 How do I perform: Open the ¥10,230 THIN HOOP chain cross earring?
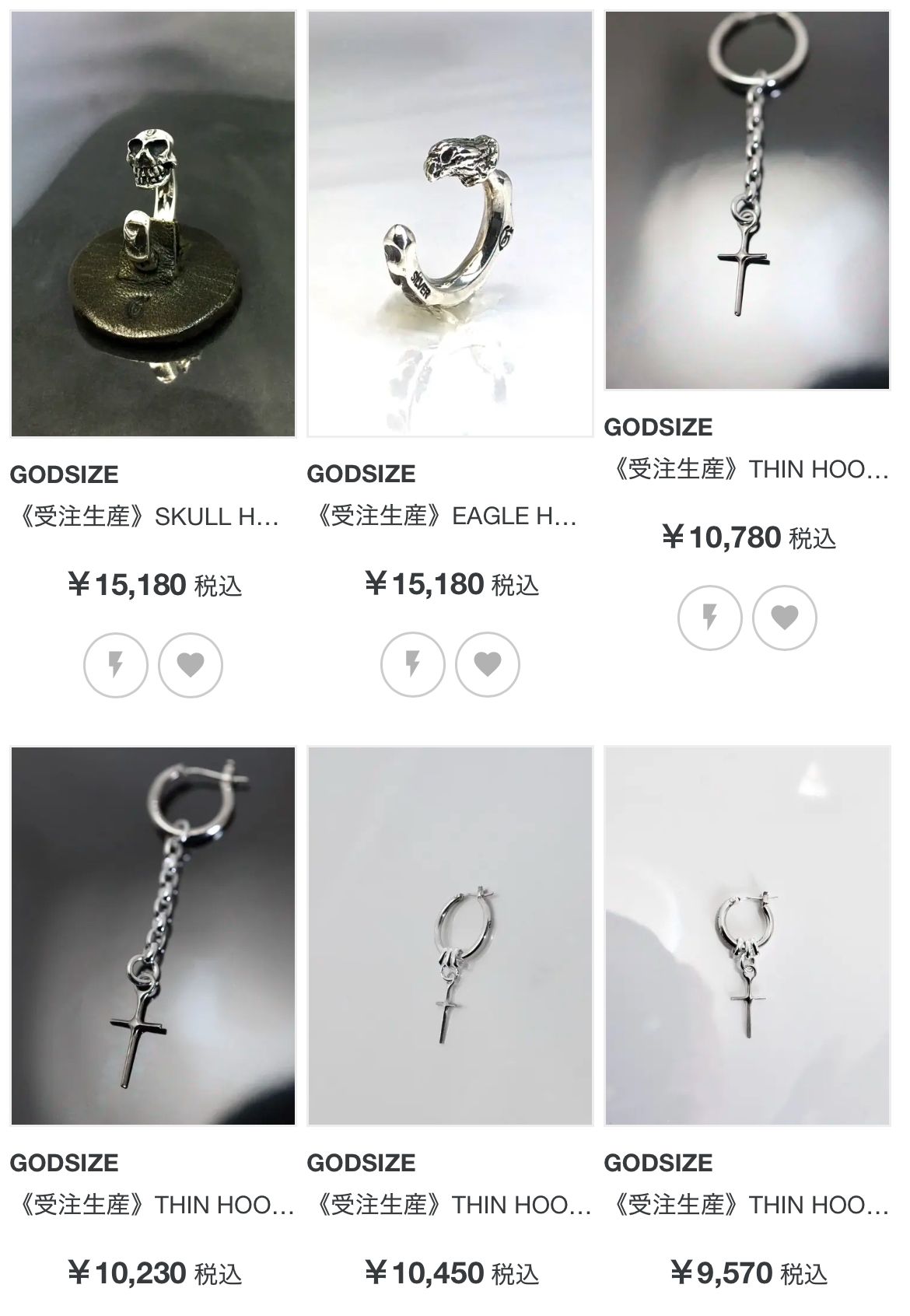[153, 936]
